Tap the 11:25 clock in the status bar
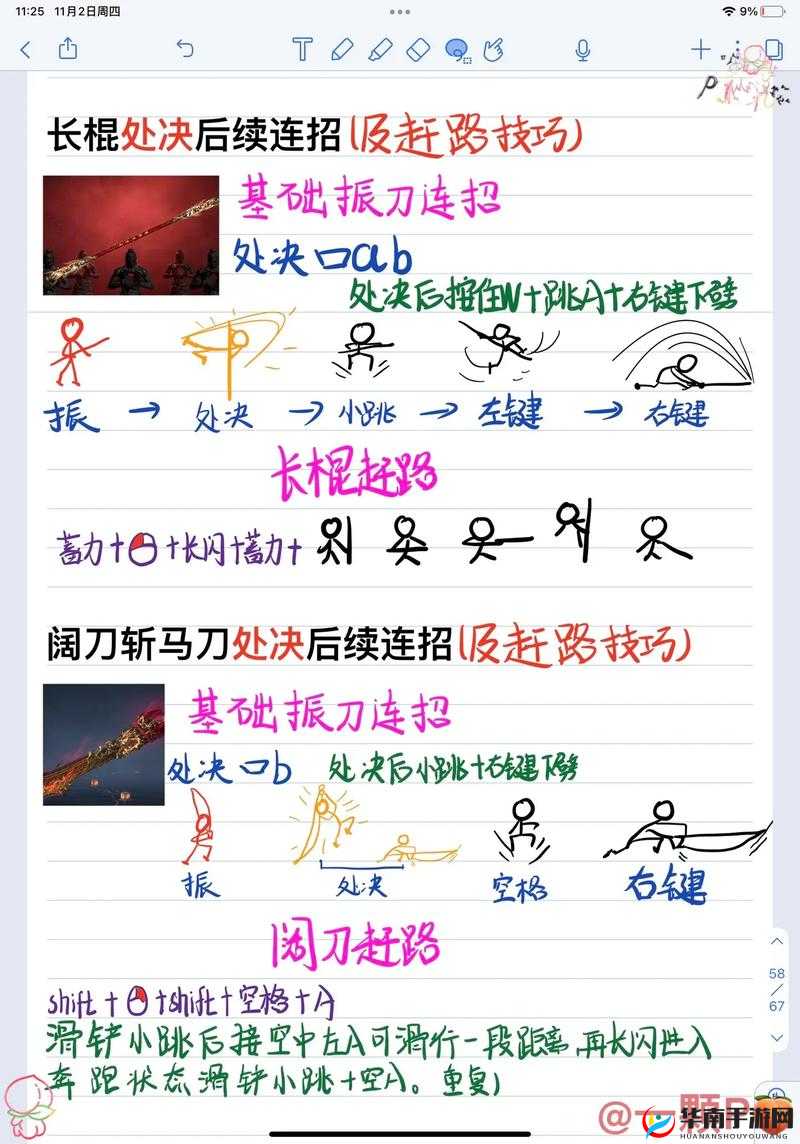 click(x=30, y=13)
